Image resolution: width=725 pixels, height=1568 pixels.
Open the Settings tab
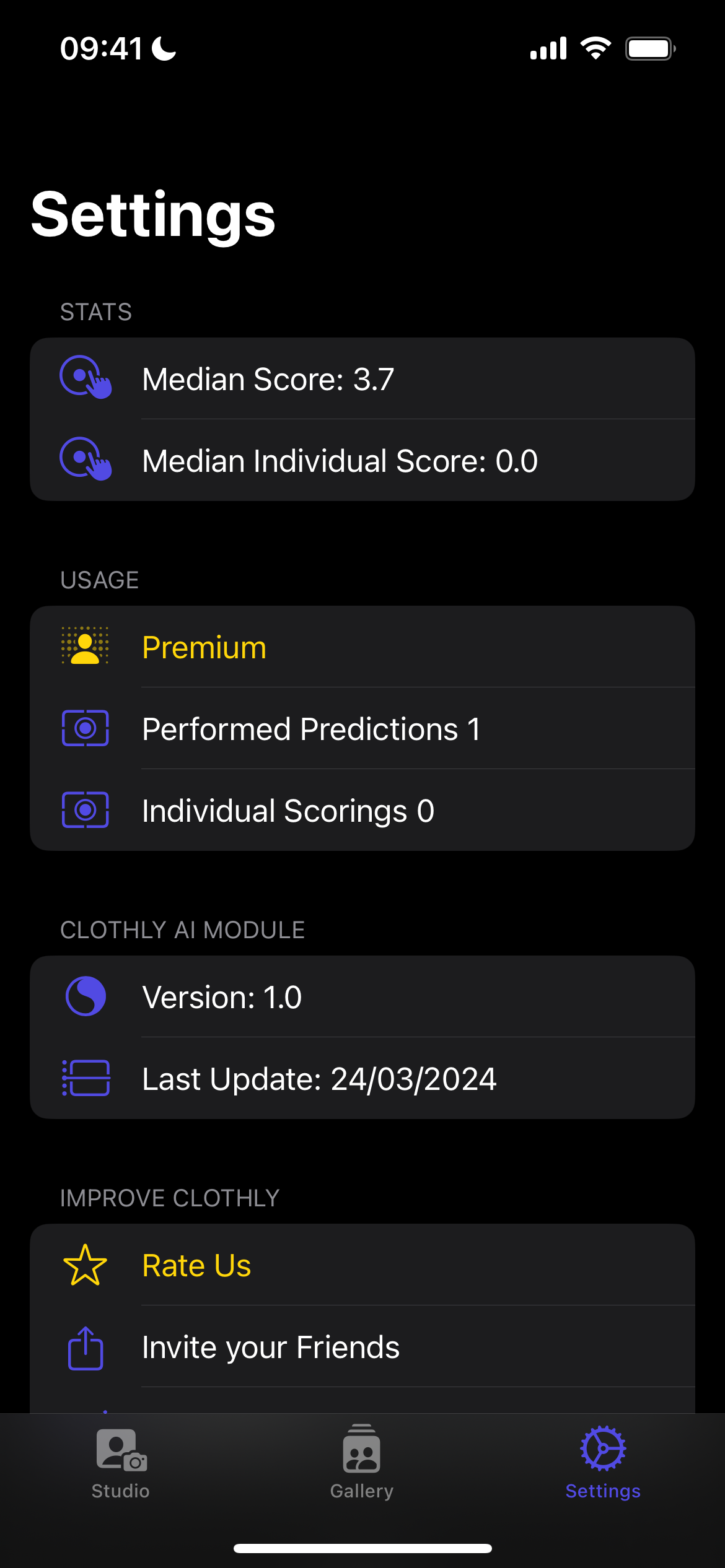(x=602, y=1461)
